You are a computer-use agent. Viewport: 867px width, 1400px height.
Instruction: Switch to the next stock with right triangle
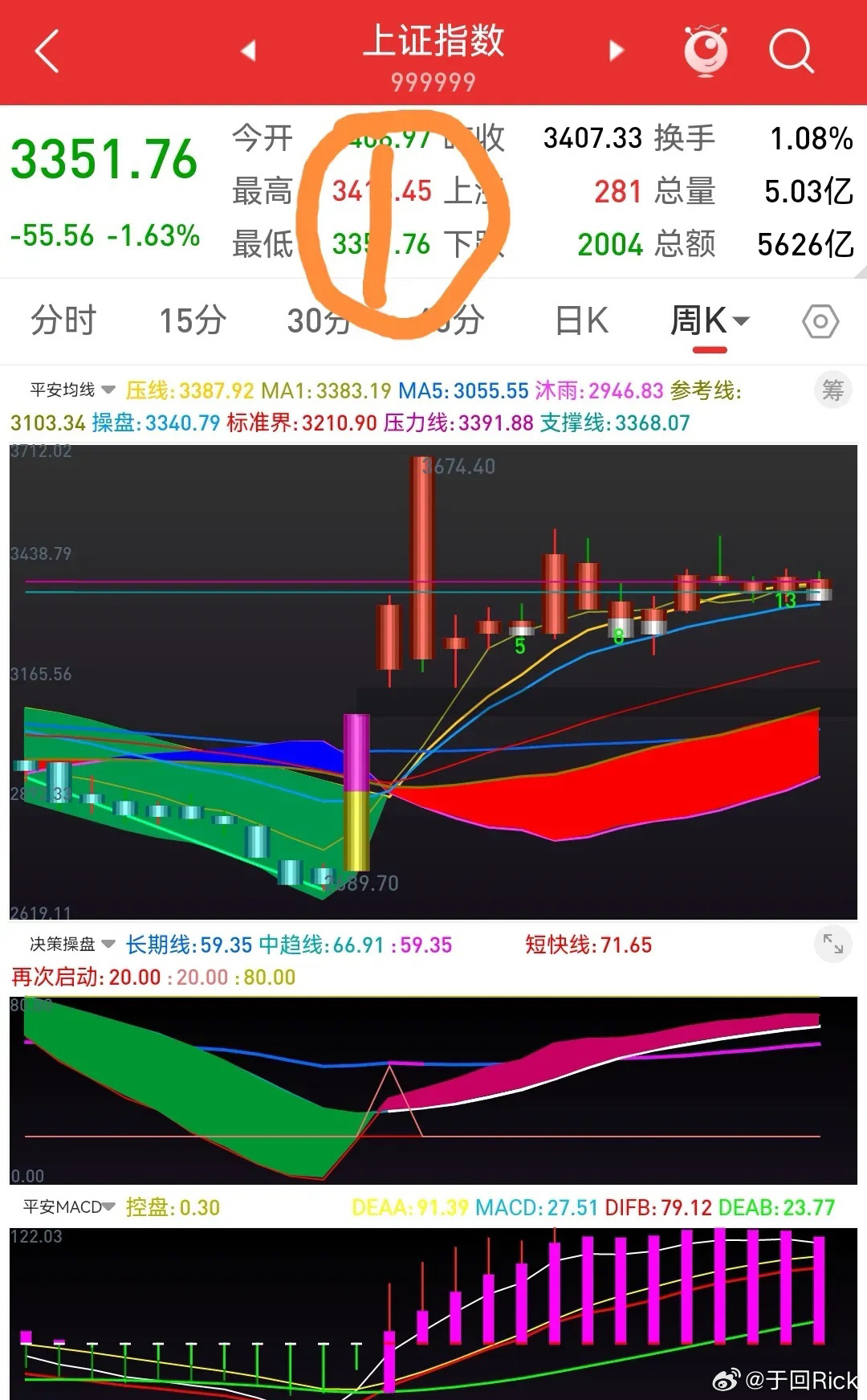coord(616,51)
